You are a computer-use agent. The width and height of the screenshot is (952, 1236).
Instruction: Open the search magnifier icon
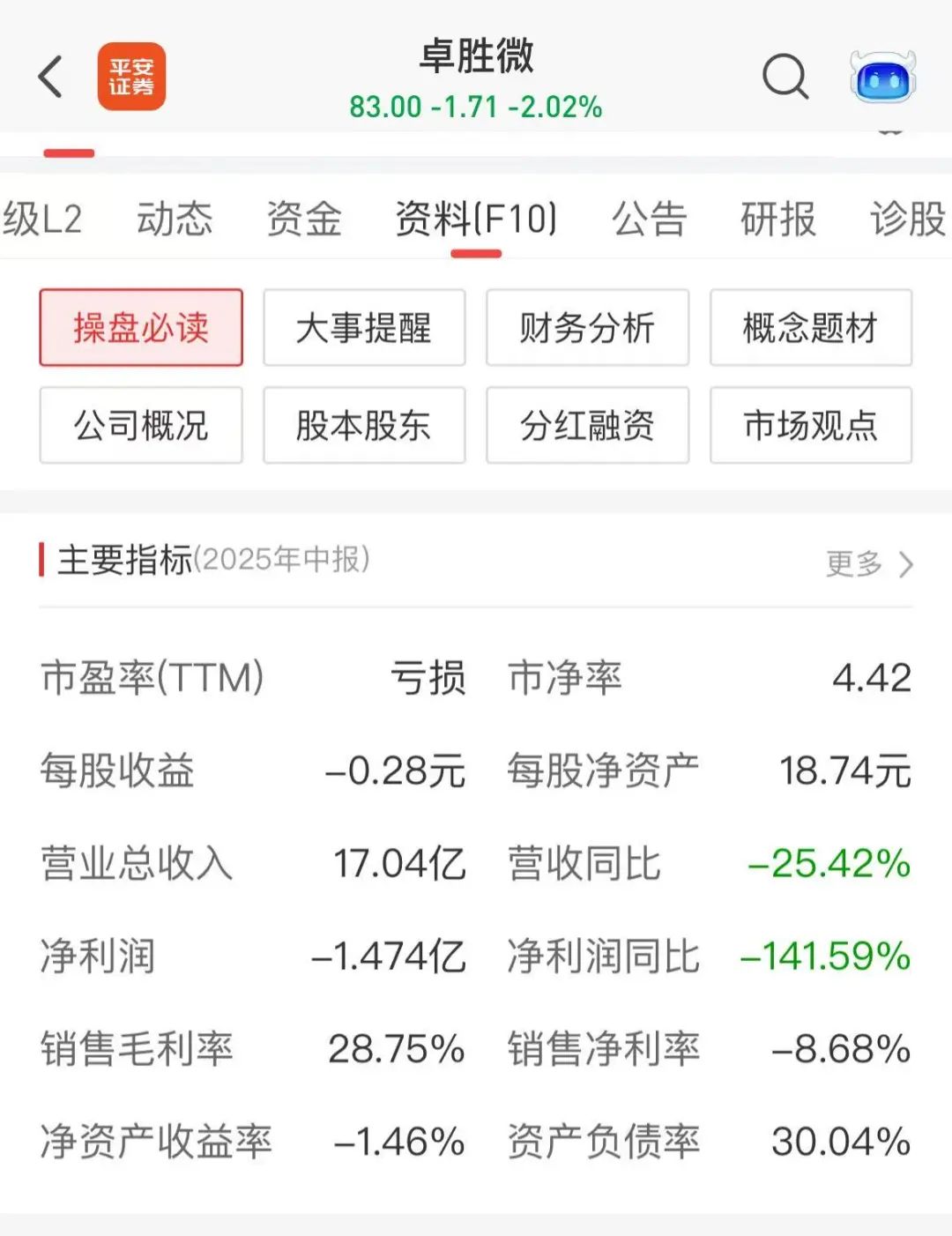785,77
